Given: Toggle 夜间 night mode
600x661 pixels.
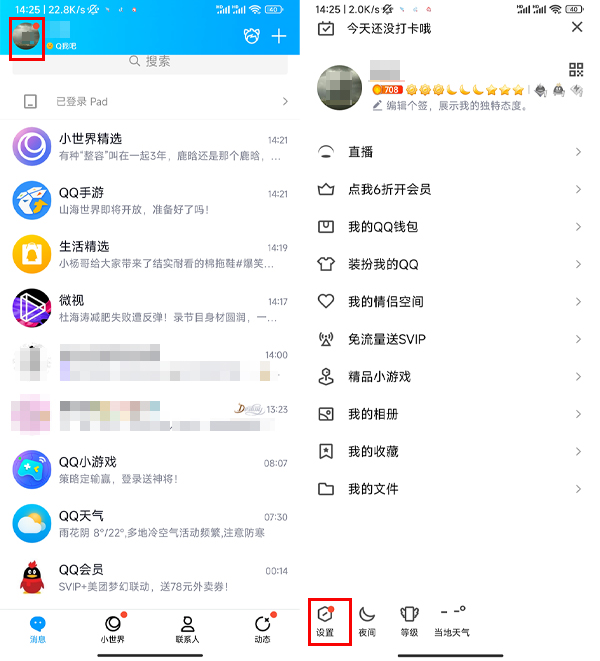Looking at the screenshot, I should [367, 620].
